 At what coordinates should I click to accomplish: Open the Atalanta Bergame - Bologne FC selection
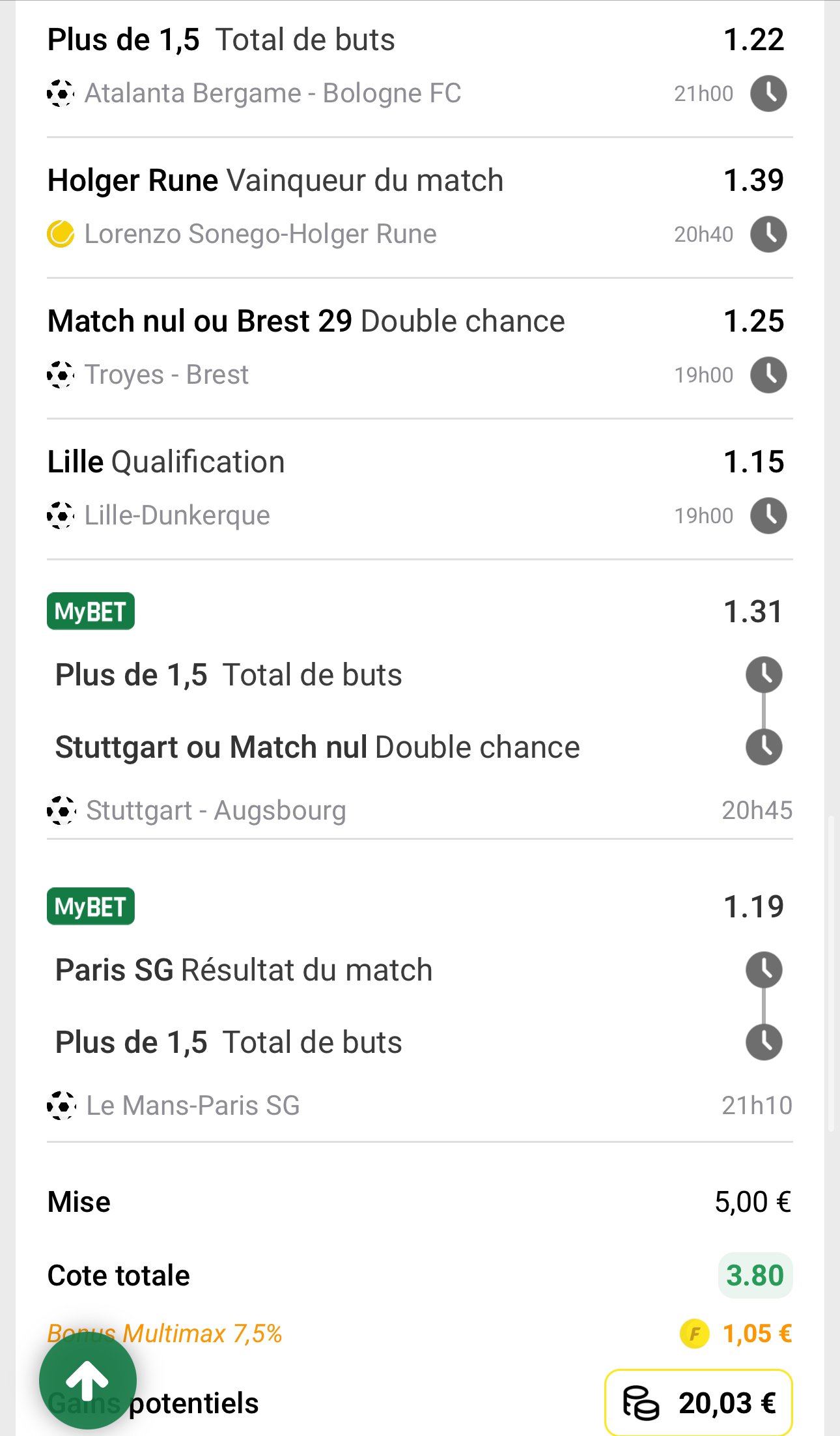pyautogui.click(x=420, y=67)
